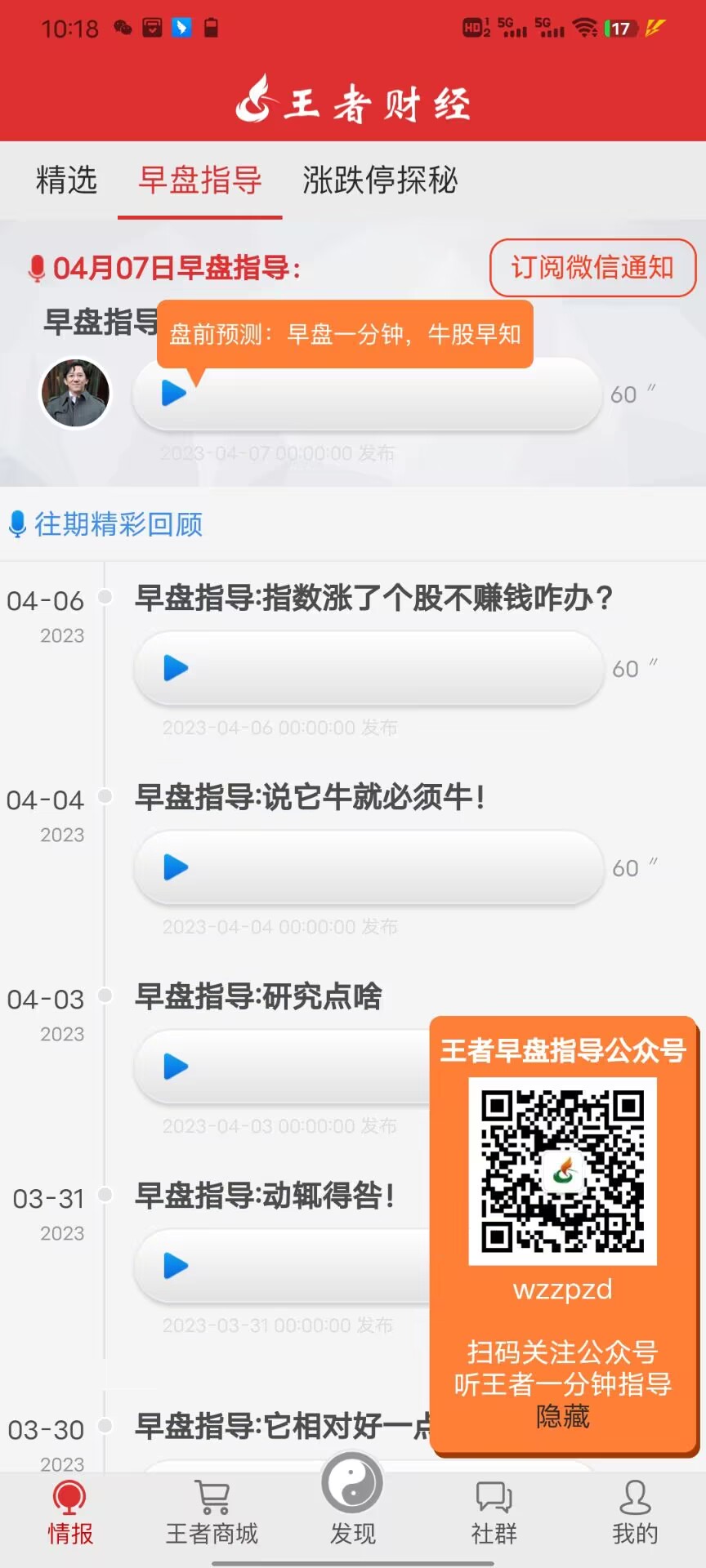Select the 情报 bottom tab
This screenshot has width=706, height=1568.
[70, 1512]
